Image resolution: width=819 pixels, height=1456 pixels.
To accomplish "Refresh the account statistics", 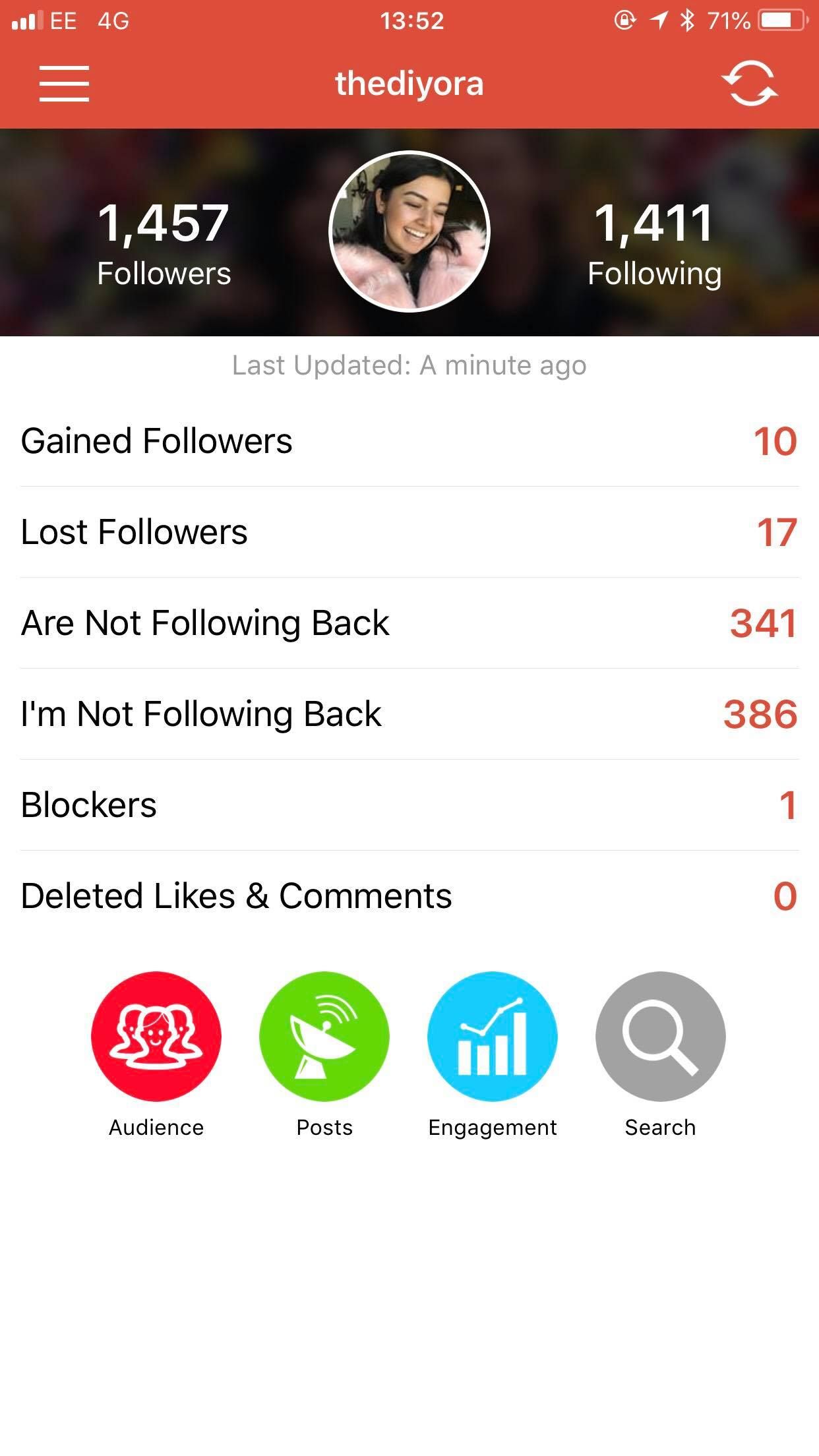I will [750, 84].
